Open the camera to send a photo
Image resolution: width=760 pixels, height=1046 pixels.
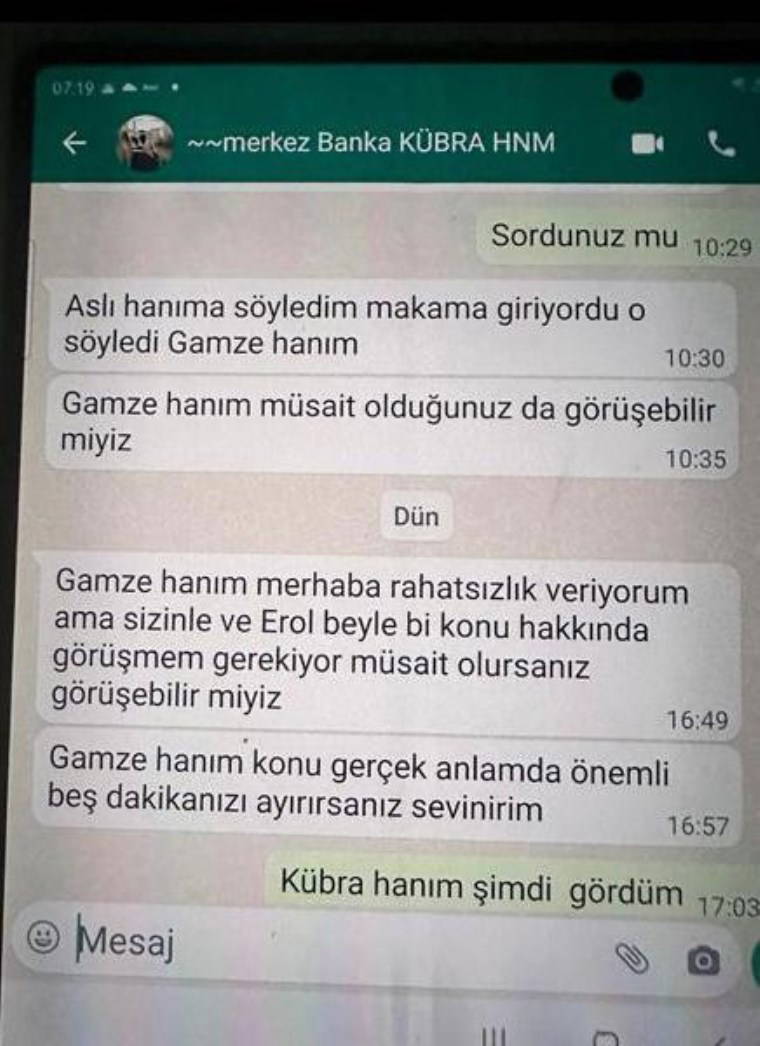703,961
